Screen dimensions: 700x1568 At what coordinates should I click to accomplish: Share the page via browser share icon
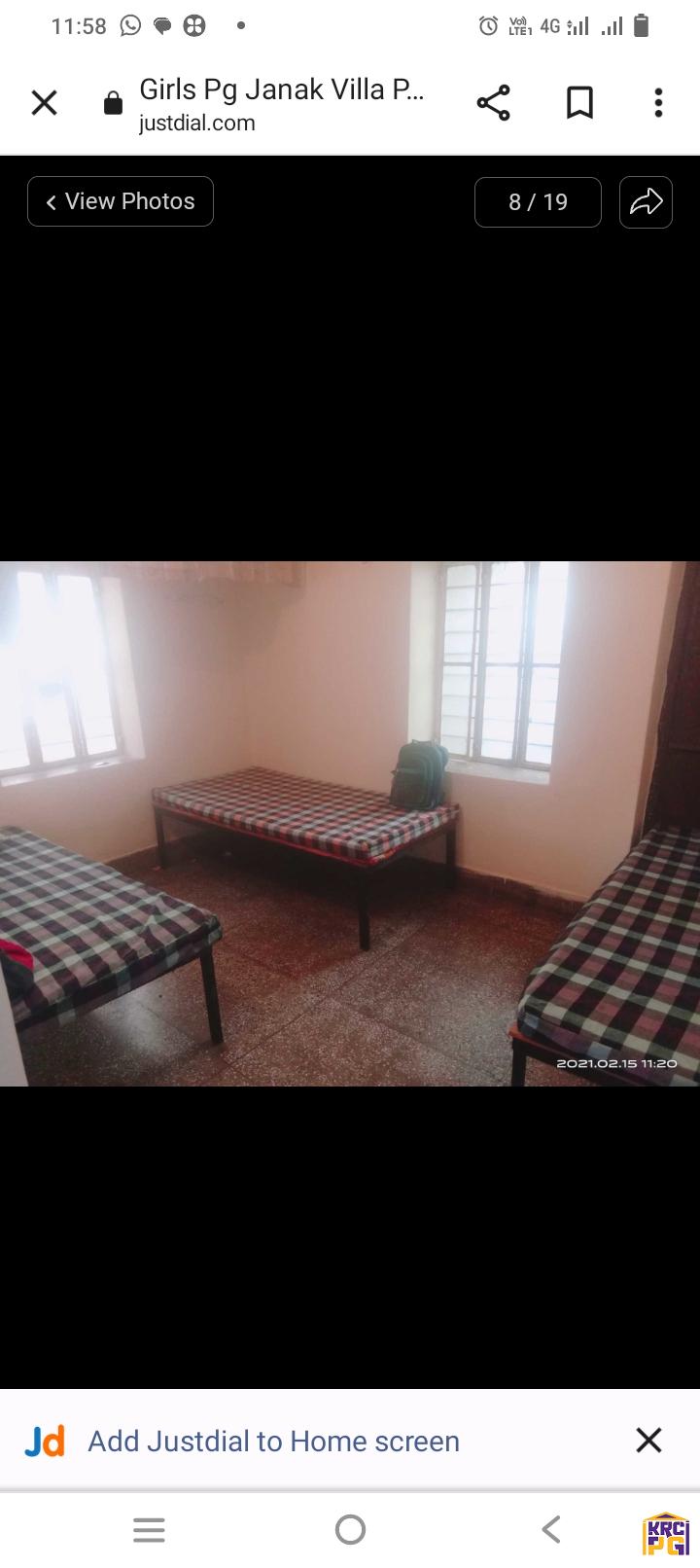coord(493,102)
